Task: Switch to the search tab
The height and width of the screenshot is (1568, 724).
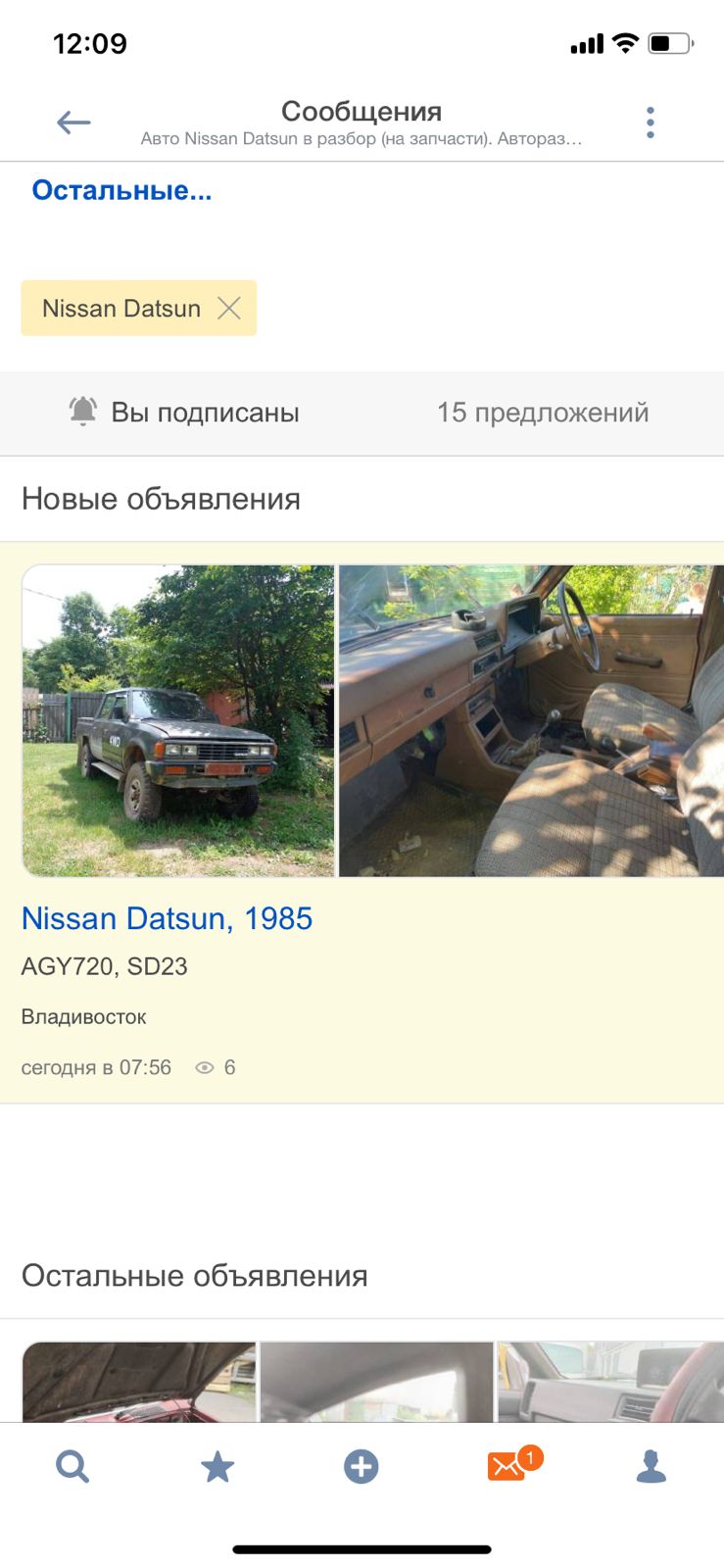Action: click(72, 1467)
